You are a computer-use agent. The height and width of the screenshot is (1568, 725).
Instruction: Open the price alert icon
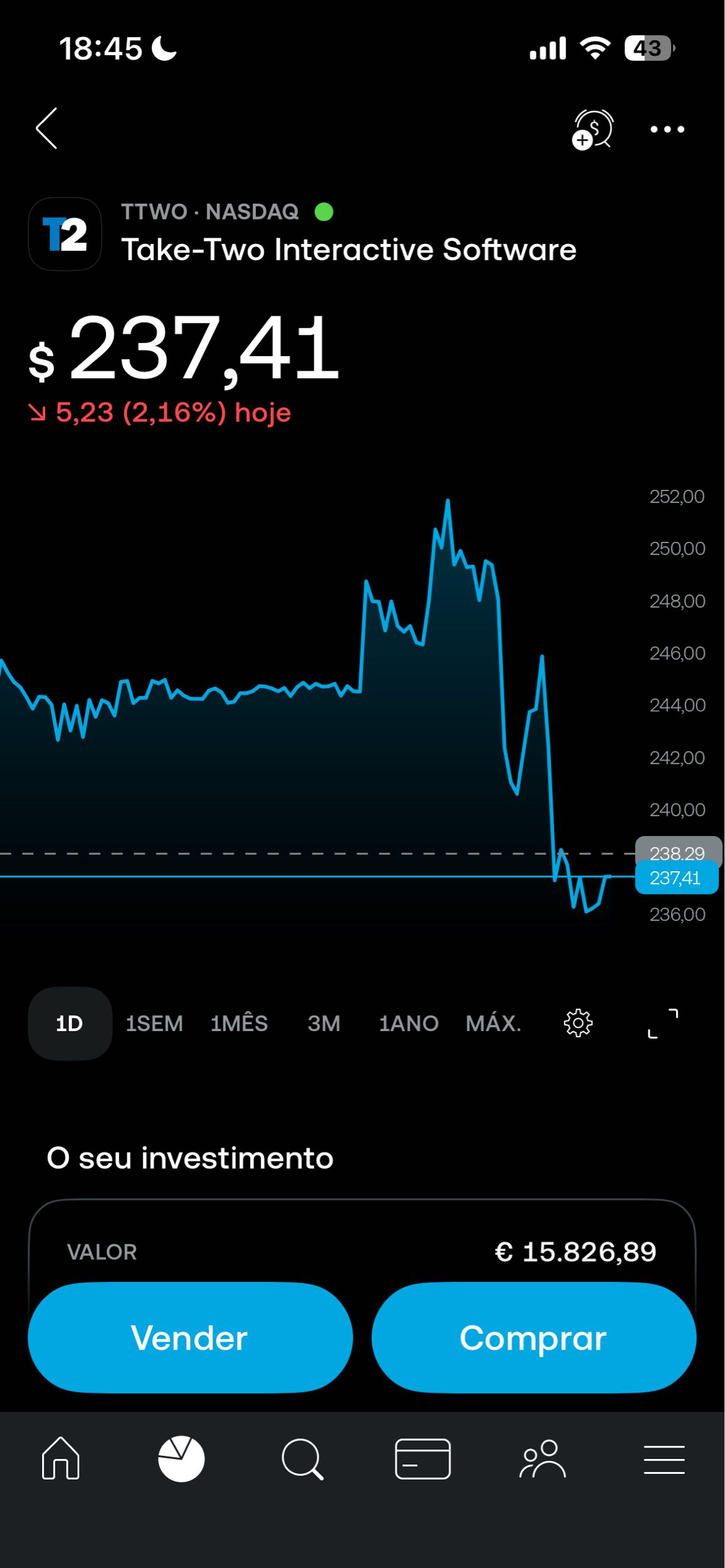pos(592,129)
